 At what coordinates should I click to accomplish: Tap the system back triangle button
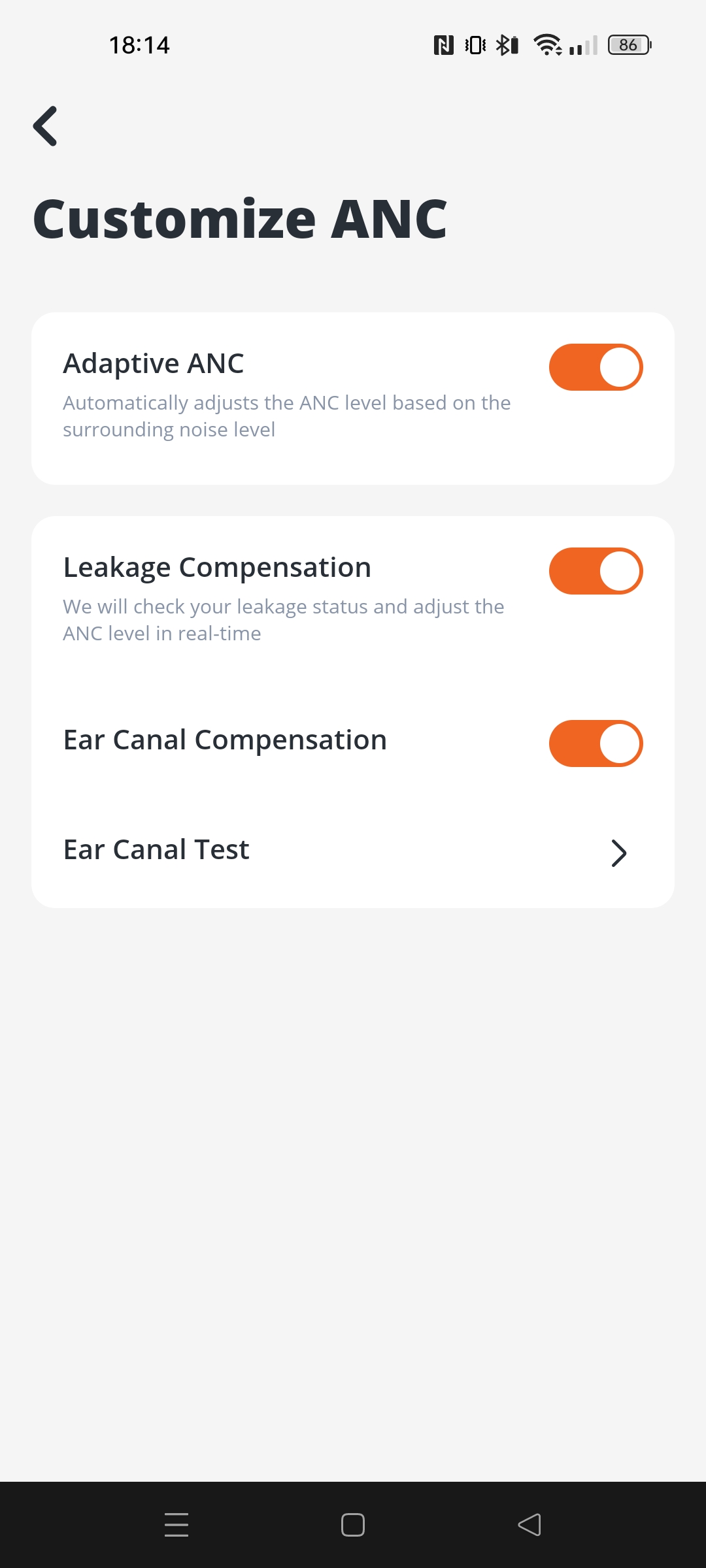tap(529, 1525)
